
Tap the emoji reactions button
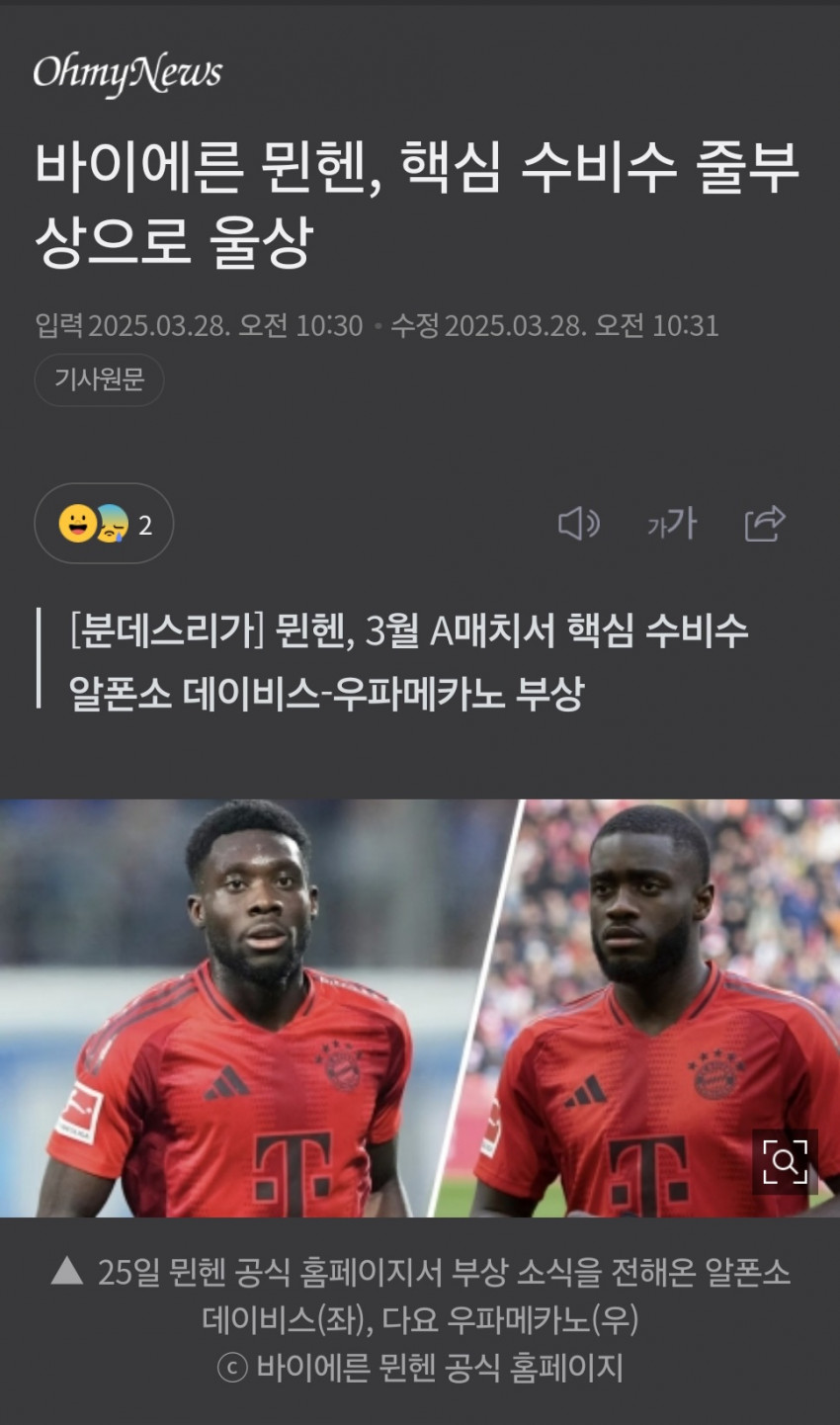click(x=104, y=524)
